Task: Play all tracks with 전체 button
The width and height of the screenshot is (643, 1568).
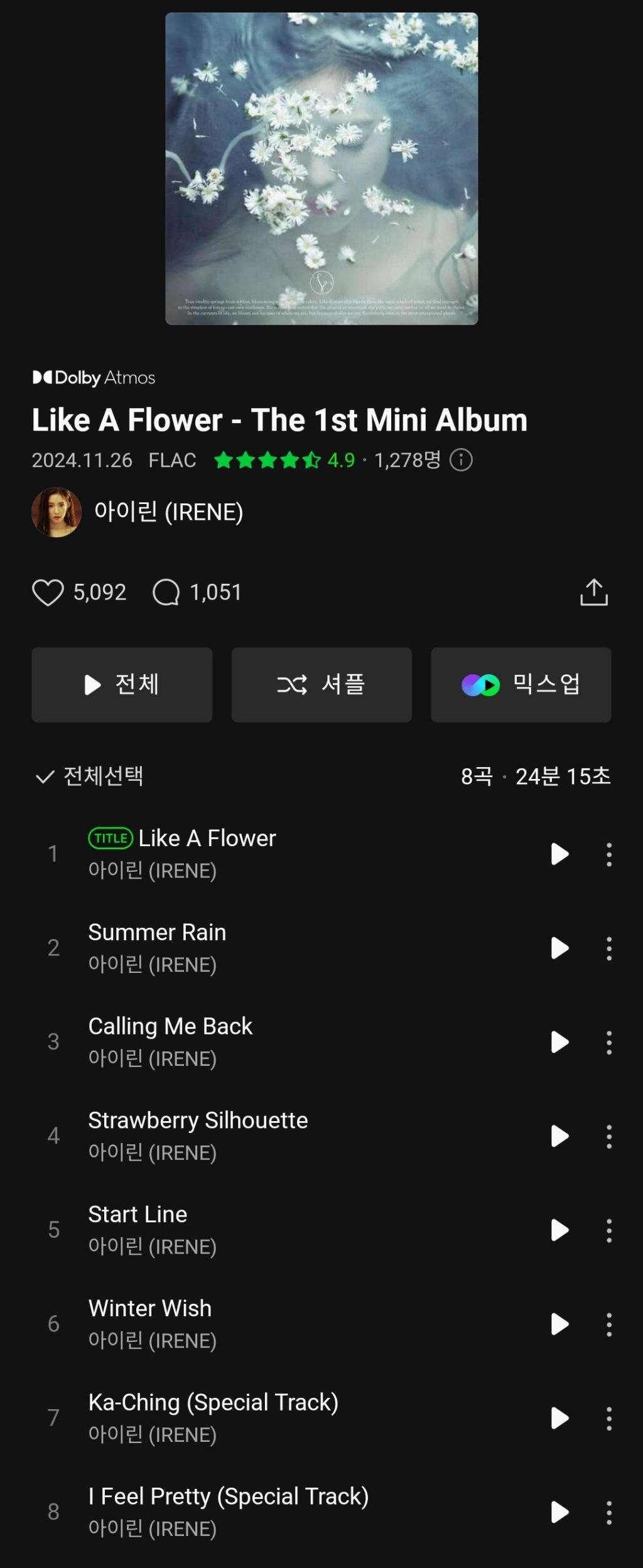Action: tap(122, 684)
